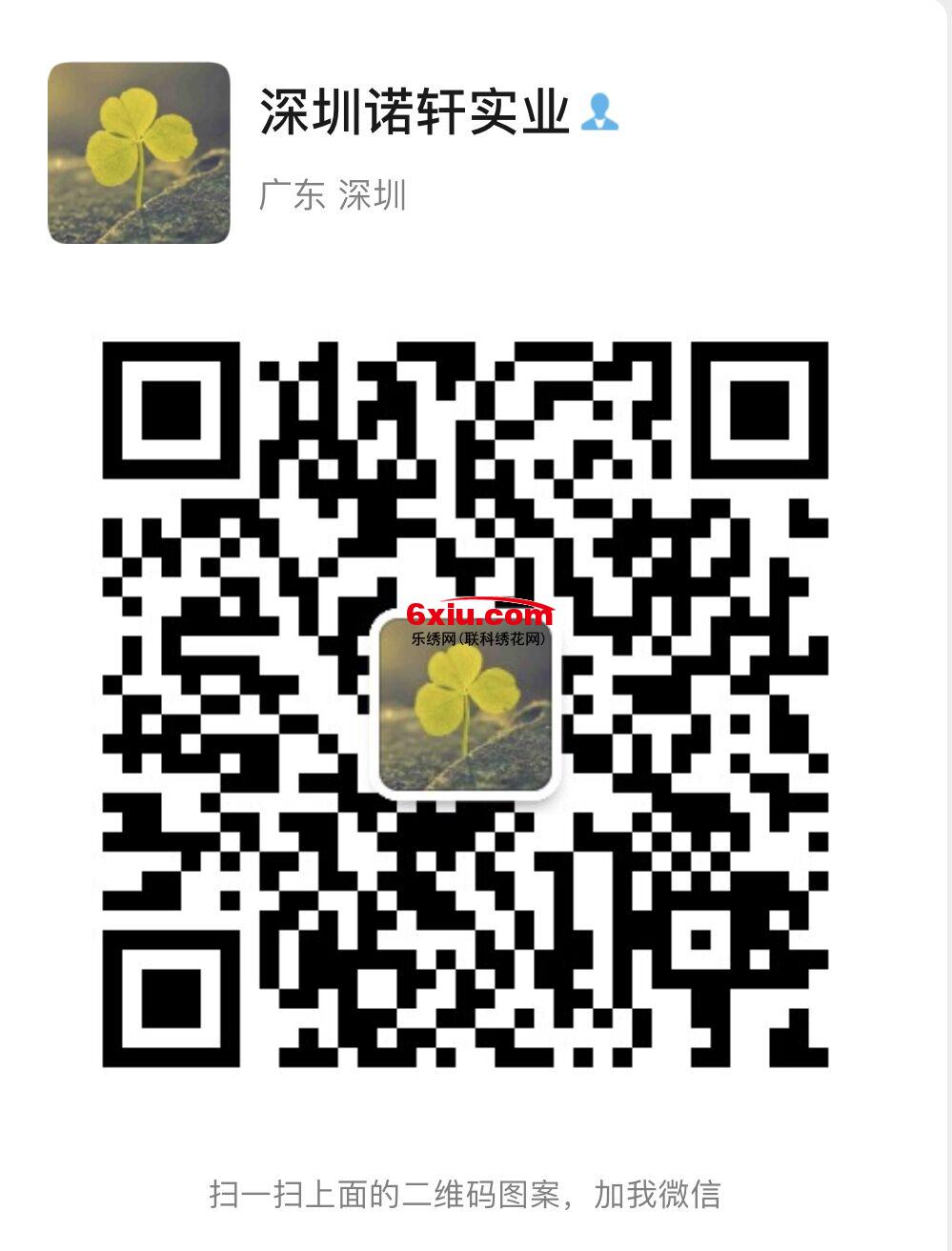The width and height of the screenshot is (952, 1251).
Task: Click the center of the QR code image
Action: click(x=467, y=705)
